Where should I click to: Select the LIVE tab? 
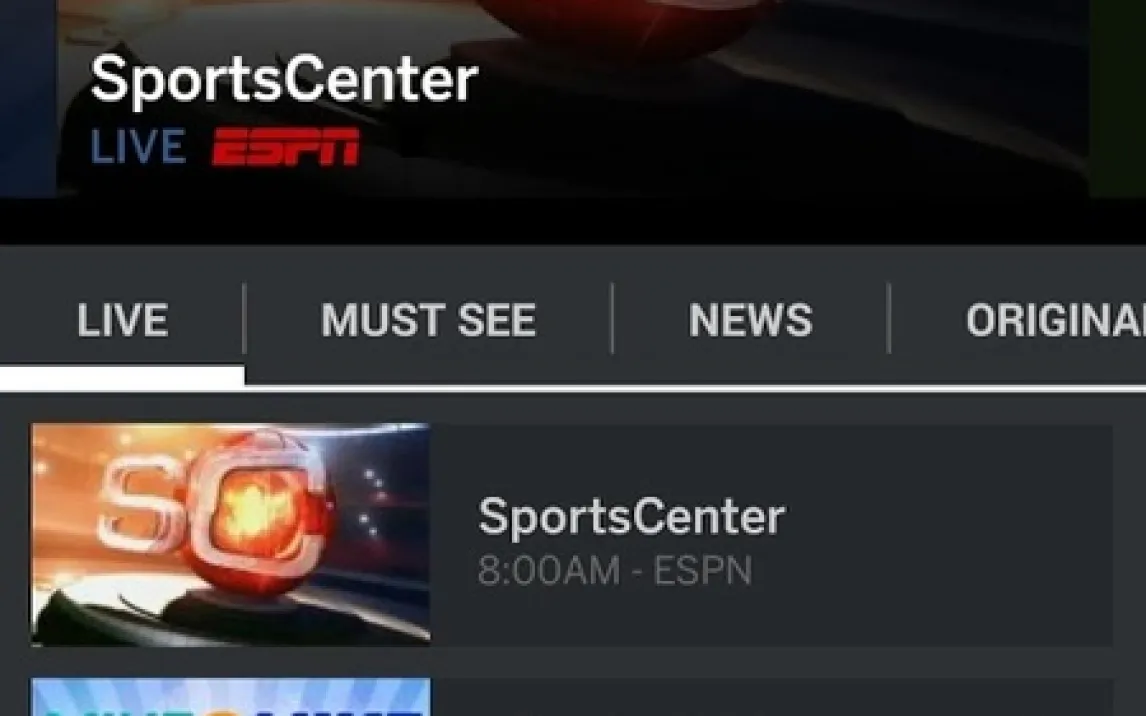[x=122, y=321]
